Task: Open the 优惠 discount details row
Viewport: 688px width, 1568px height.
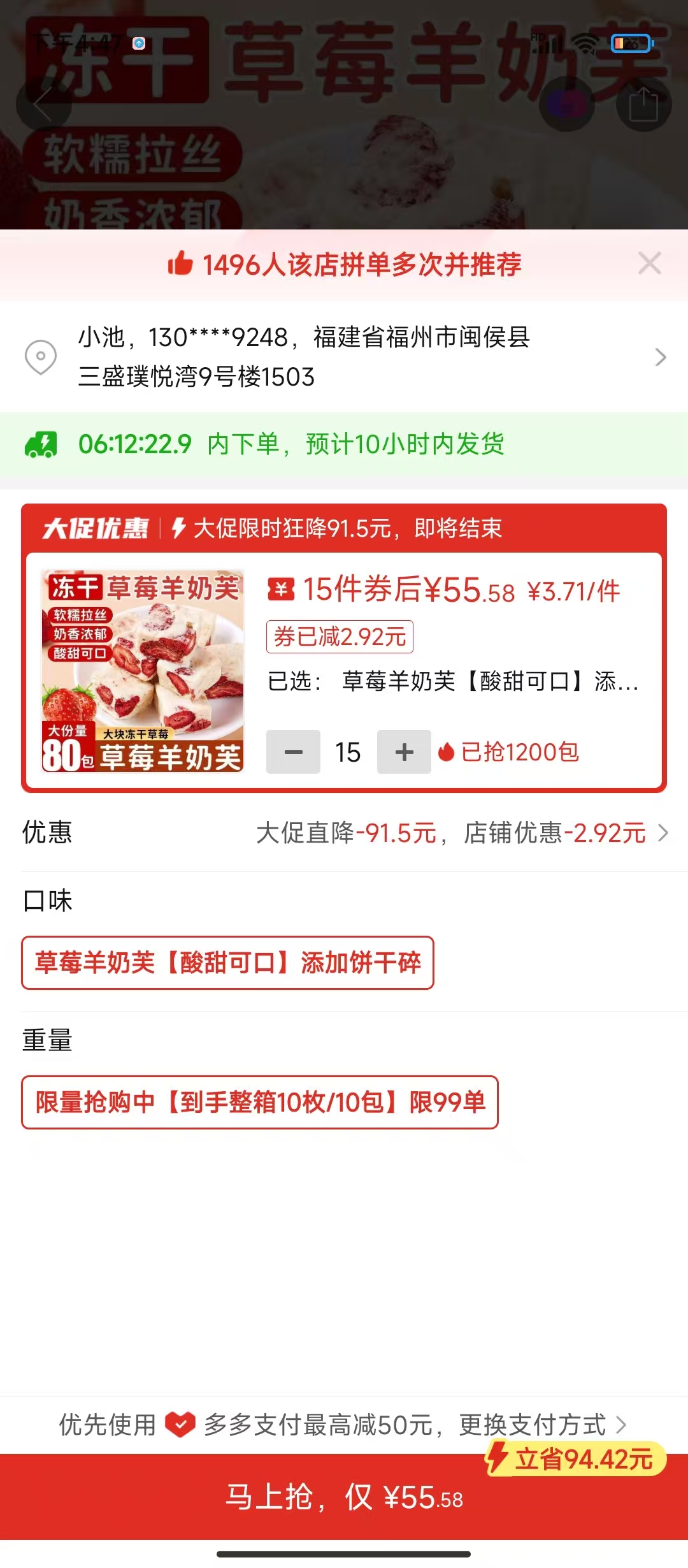Action: (x=344, y=832)
